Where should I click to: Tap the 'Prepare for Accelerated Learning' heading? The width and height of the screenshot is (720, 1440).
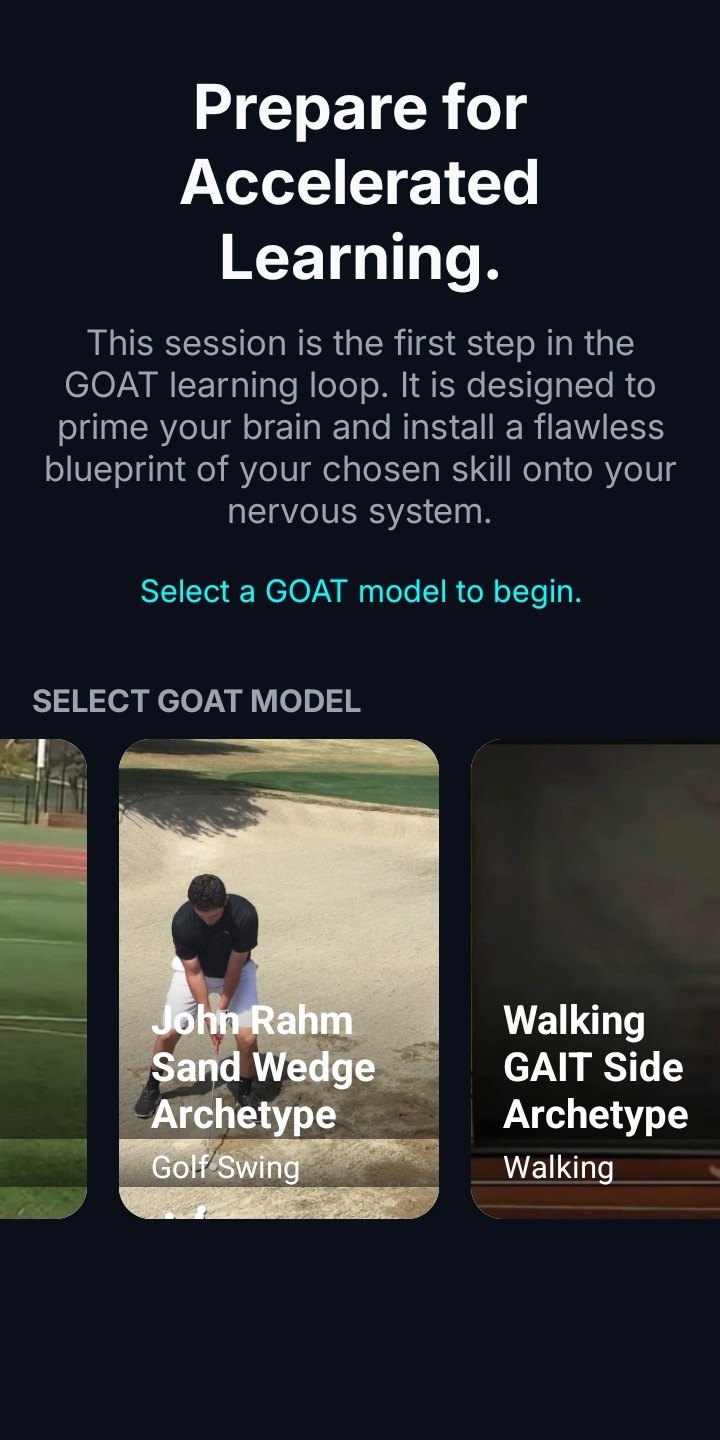360,181
